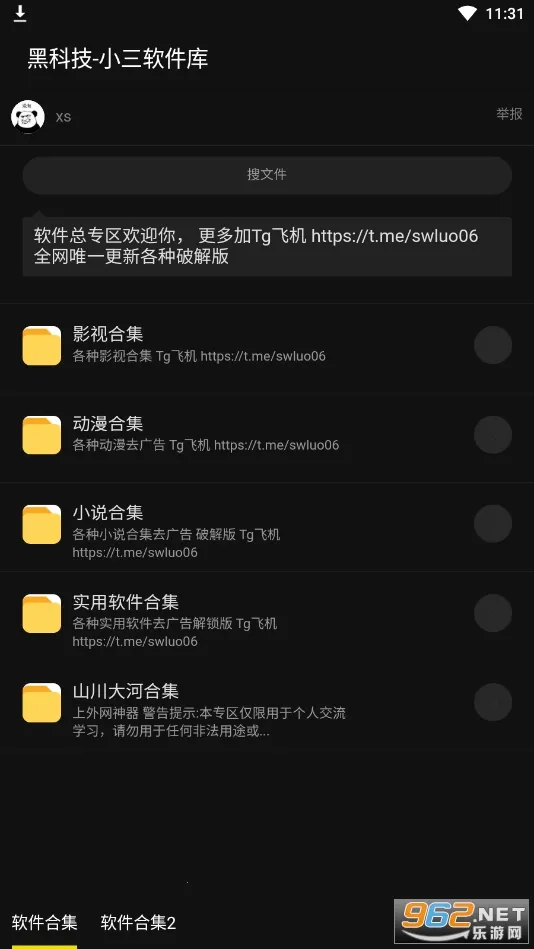Select the checkbox beside 实用软件合集
This screenshot has width=534, height=949.
[493, 613]
